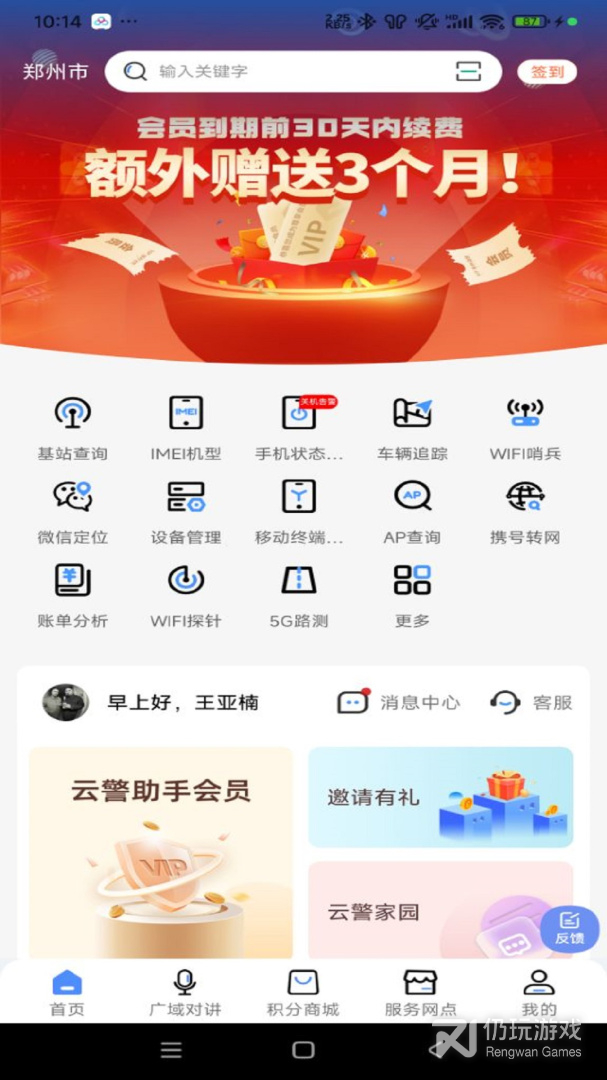Contact 客服 support

[x=531, y=702]
